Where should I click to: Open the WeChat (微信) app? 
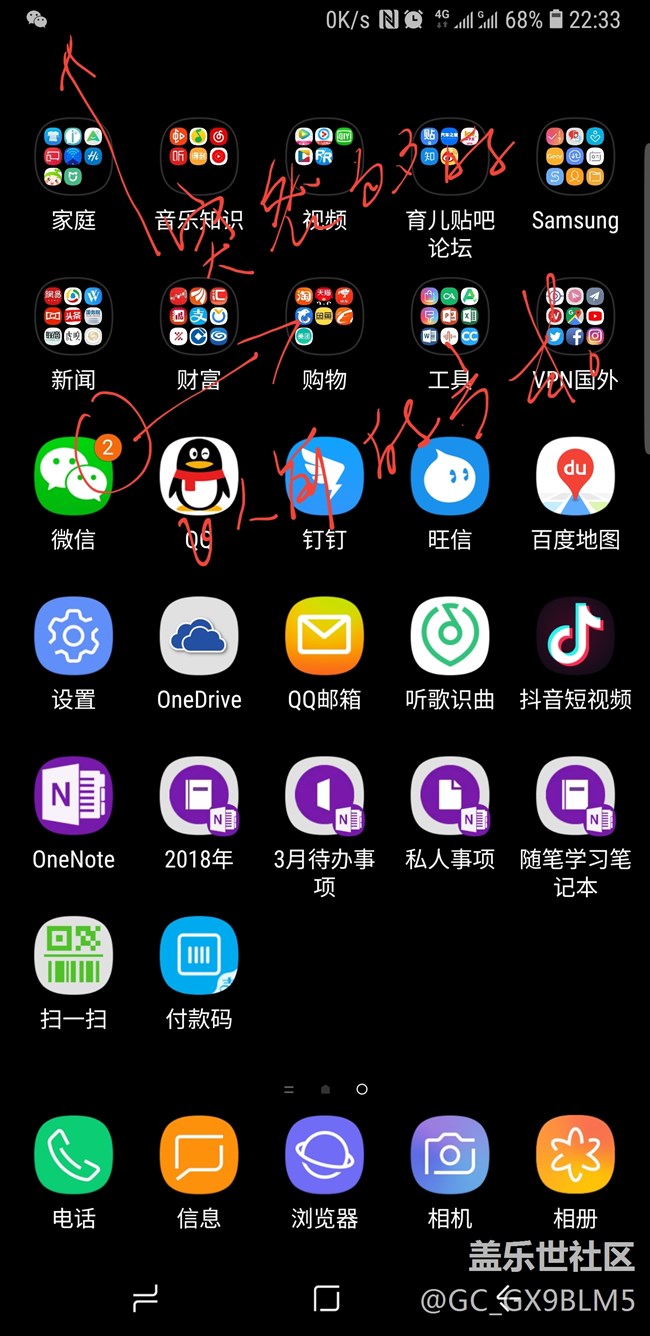click(x=73, y=476)
